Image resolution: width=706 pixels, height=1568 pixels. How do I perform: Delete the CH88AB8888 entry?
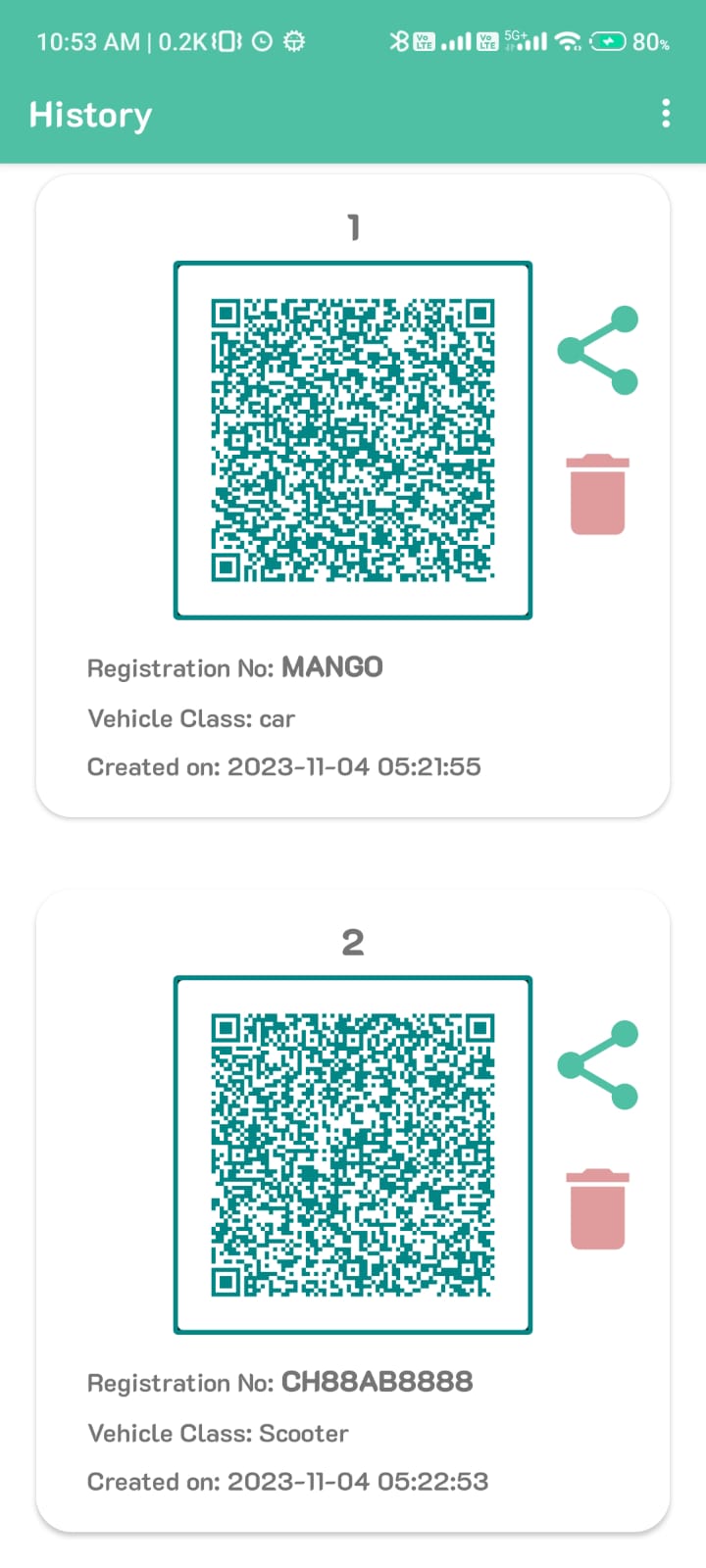(x=597, y=1209)
